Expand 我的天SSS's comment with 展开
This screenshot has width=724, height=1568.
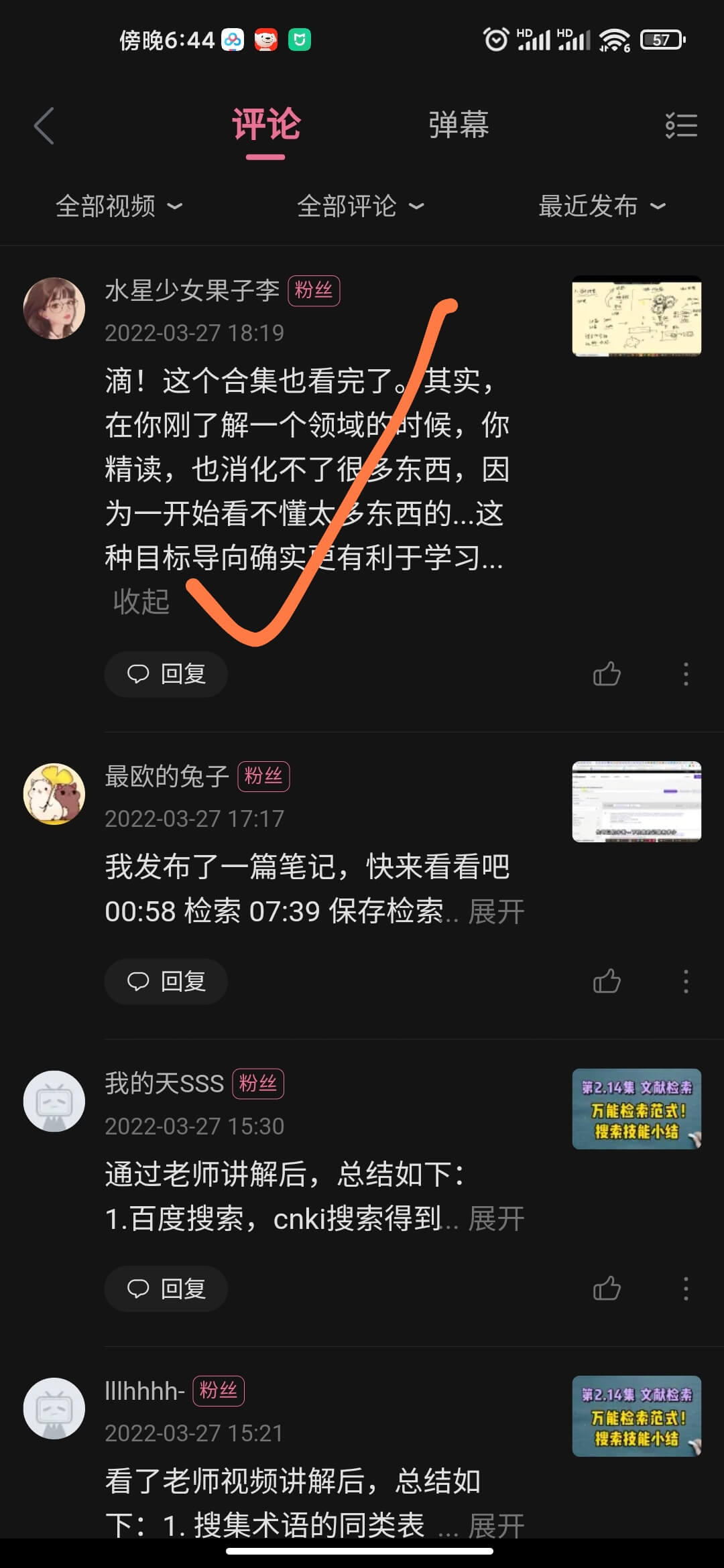[x=496, y=1219]
